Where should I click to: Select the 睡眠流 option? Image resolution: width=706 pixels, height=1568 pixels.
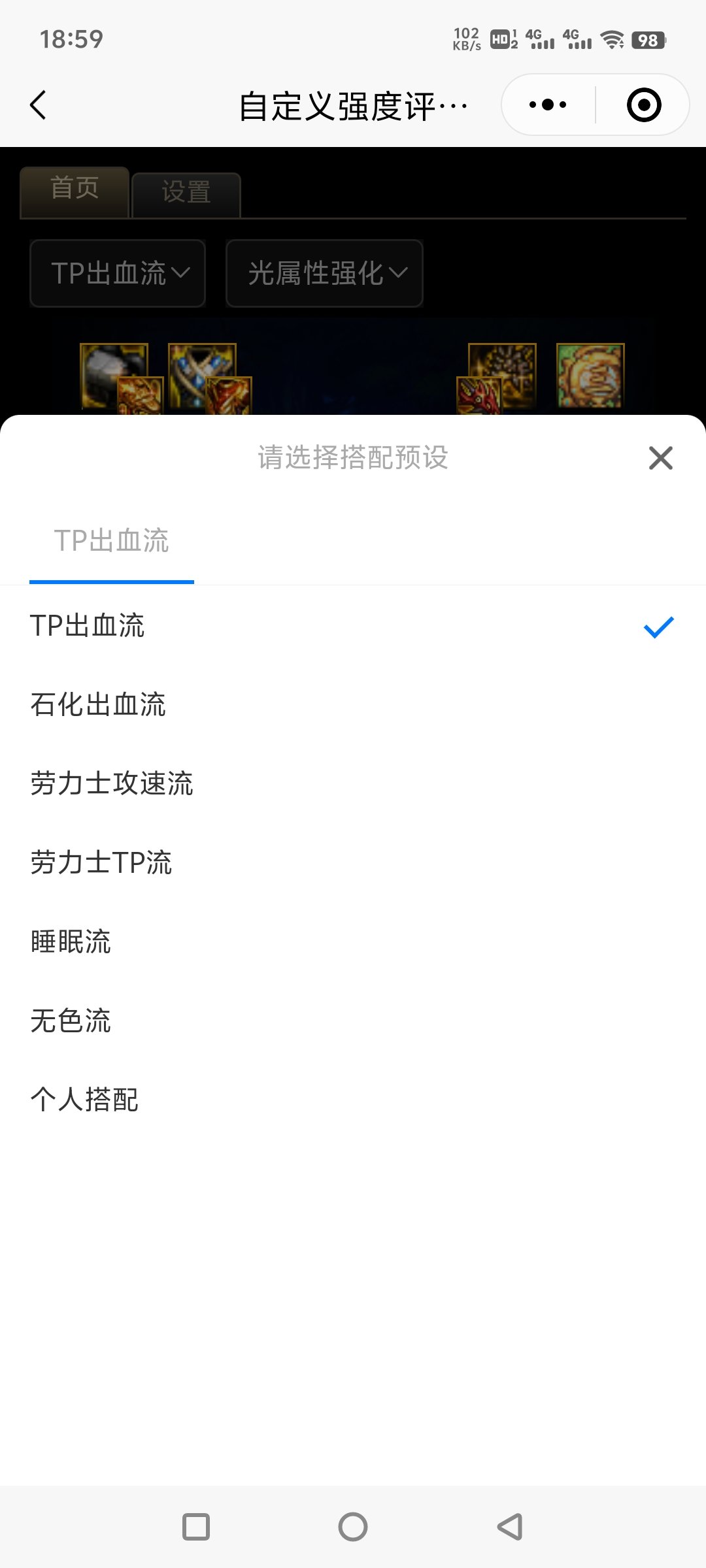click(x=353, y=942)
